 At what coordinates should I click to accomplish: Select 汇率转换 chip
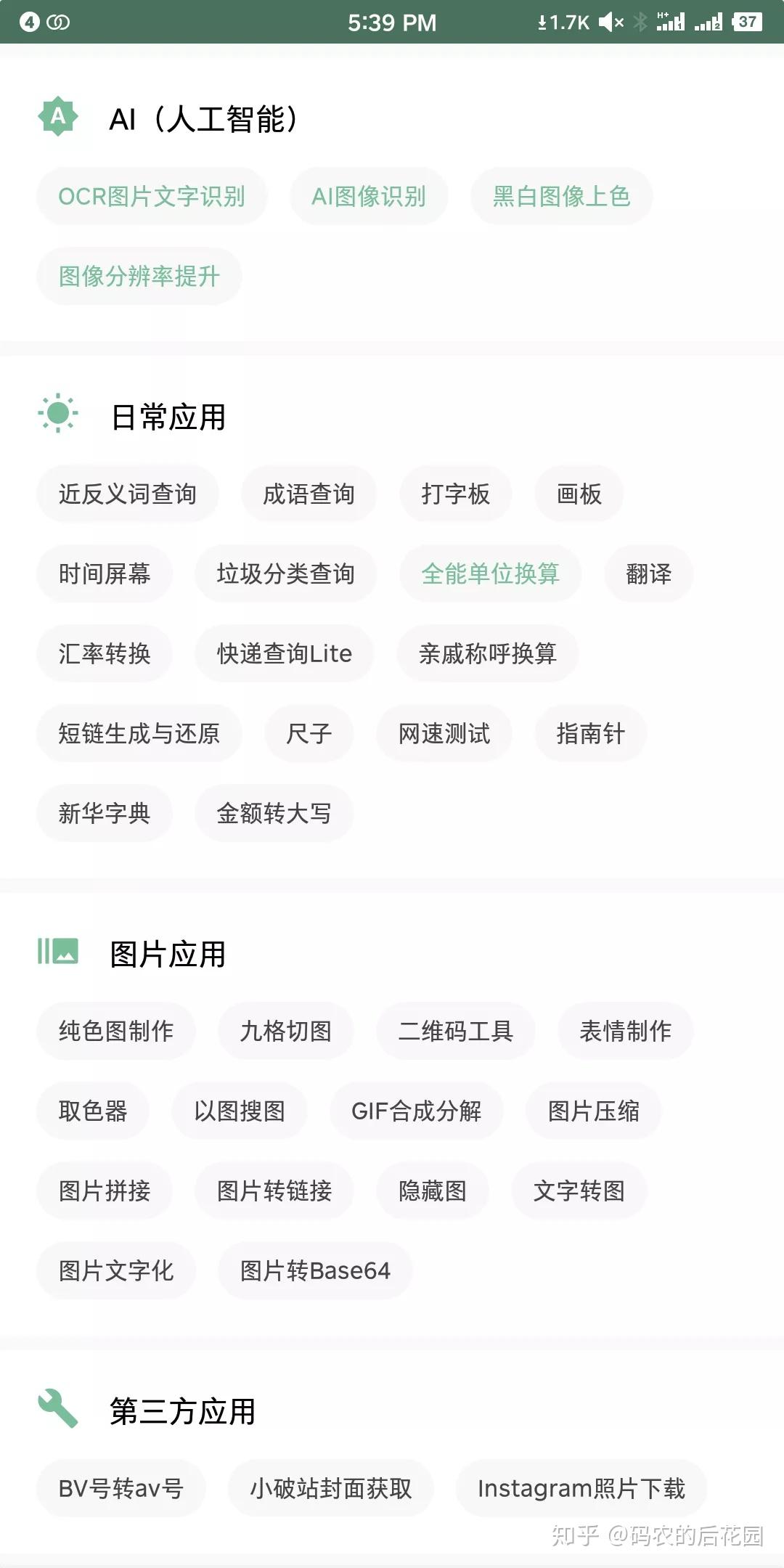click(x=105, y=653)
